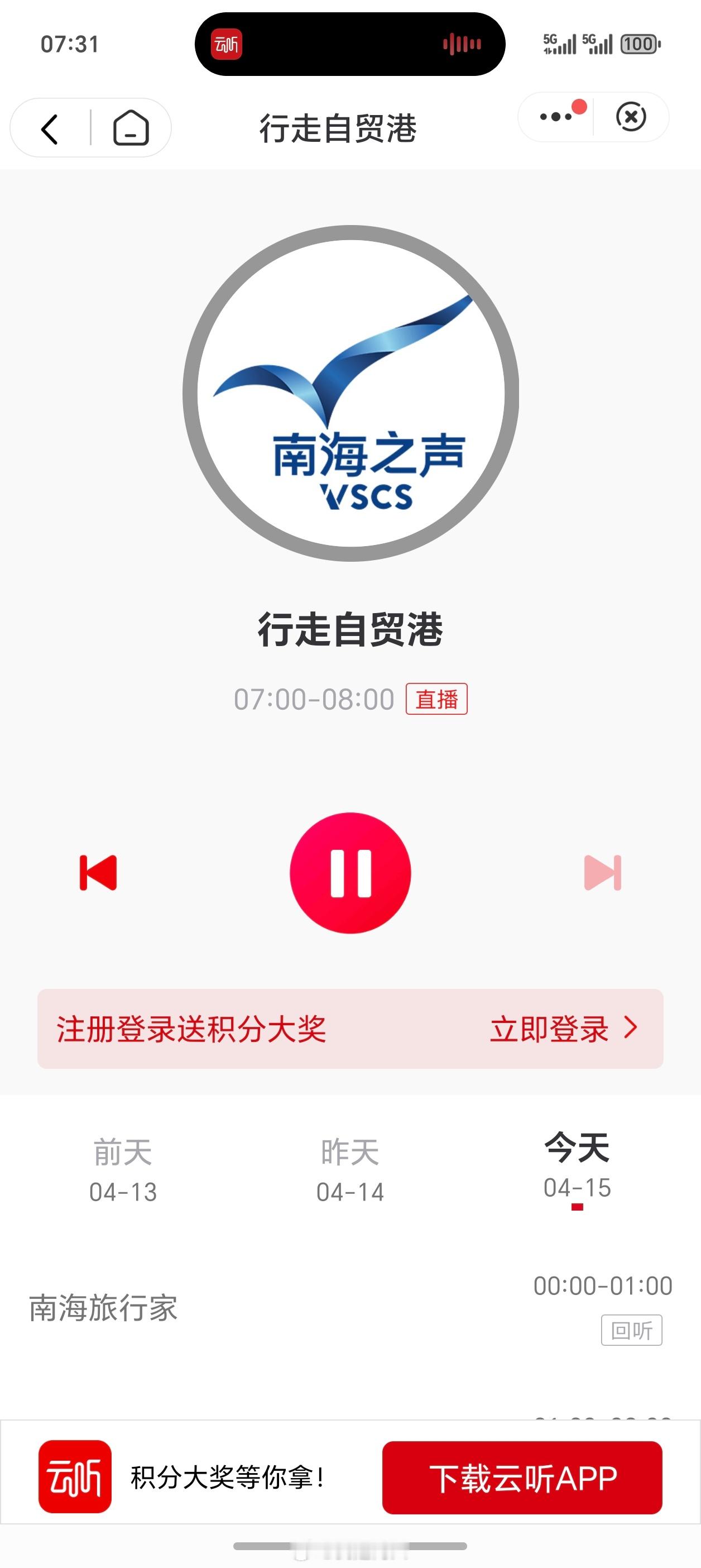
Task: Tap the 南海之声 VSCS station logo
Action: 351,396
